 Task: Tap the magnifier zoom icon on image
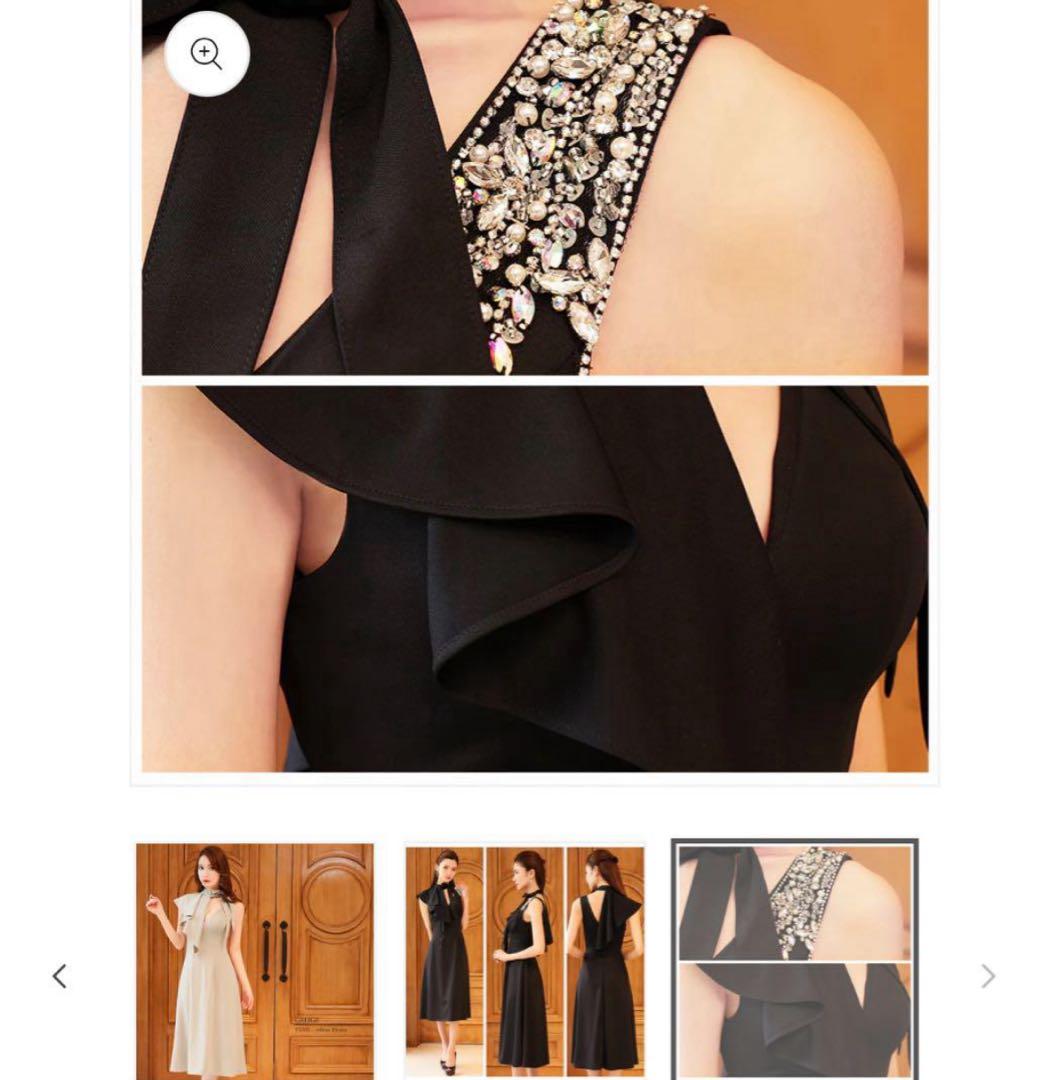coord(207,54)
